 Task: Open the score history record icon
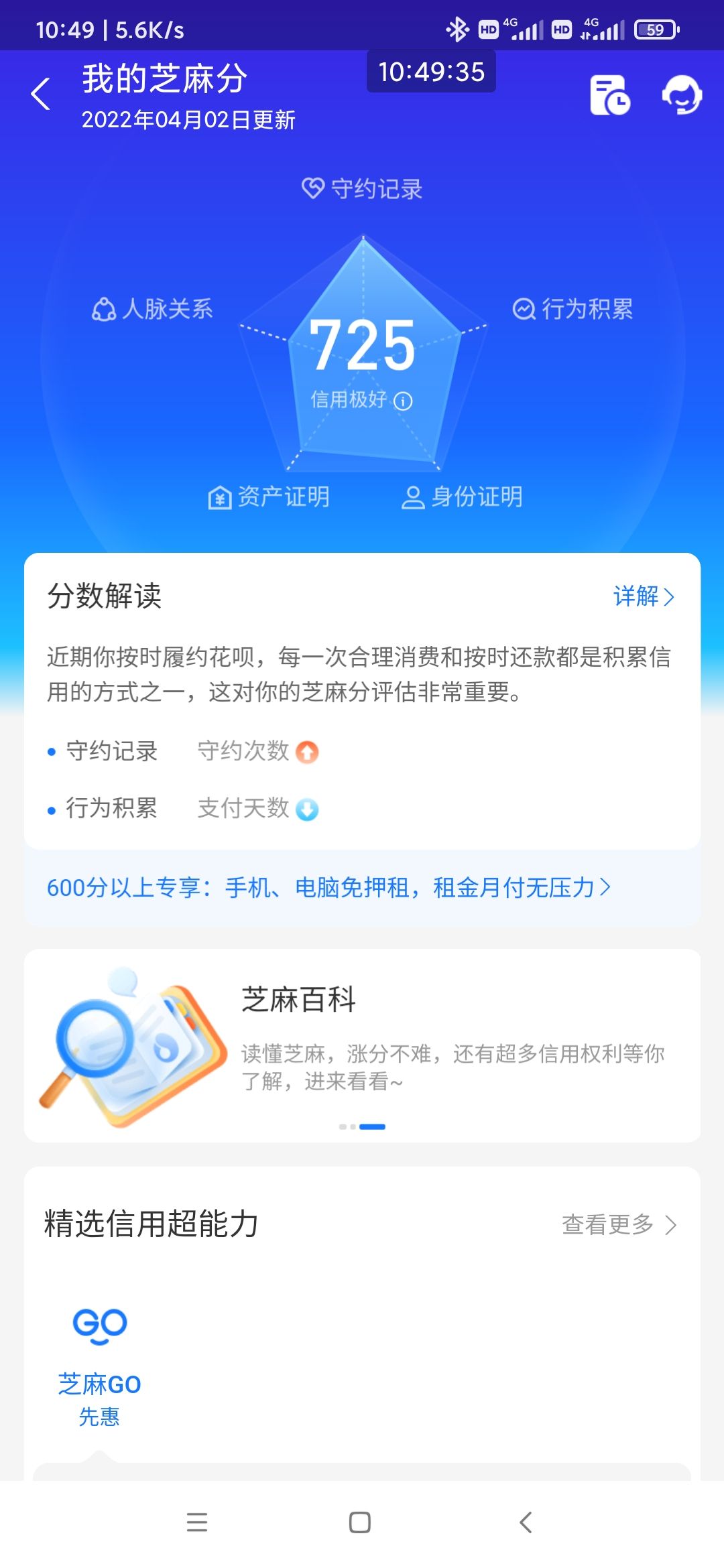[x=609, y=95]
